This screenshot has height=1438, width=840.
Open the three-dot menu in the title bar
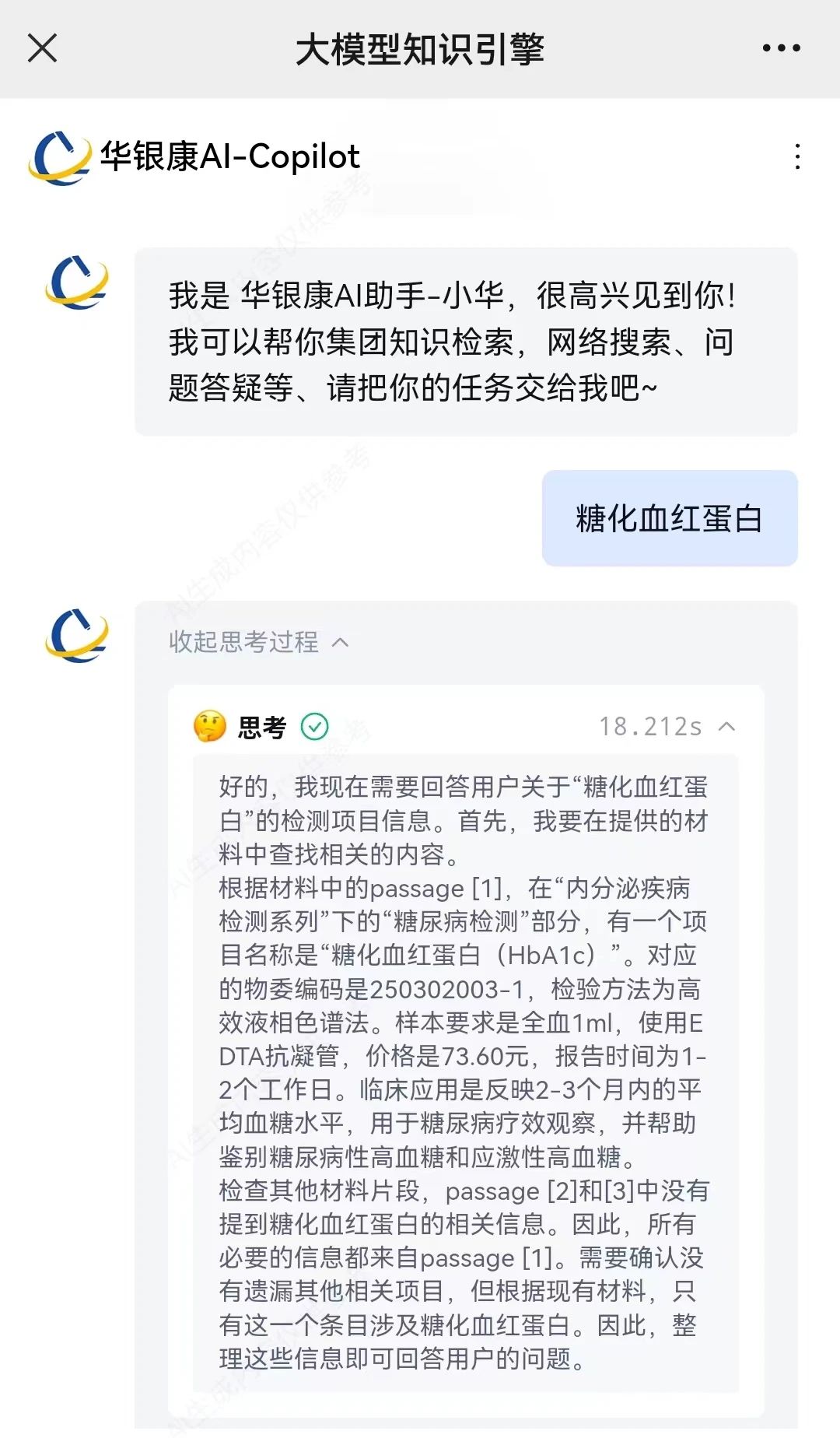781,48
